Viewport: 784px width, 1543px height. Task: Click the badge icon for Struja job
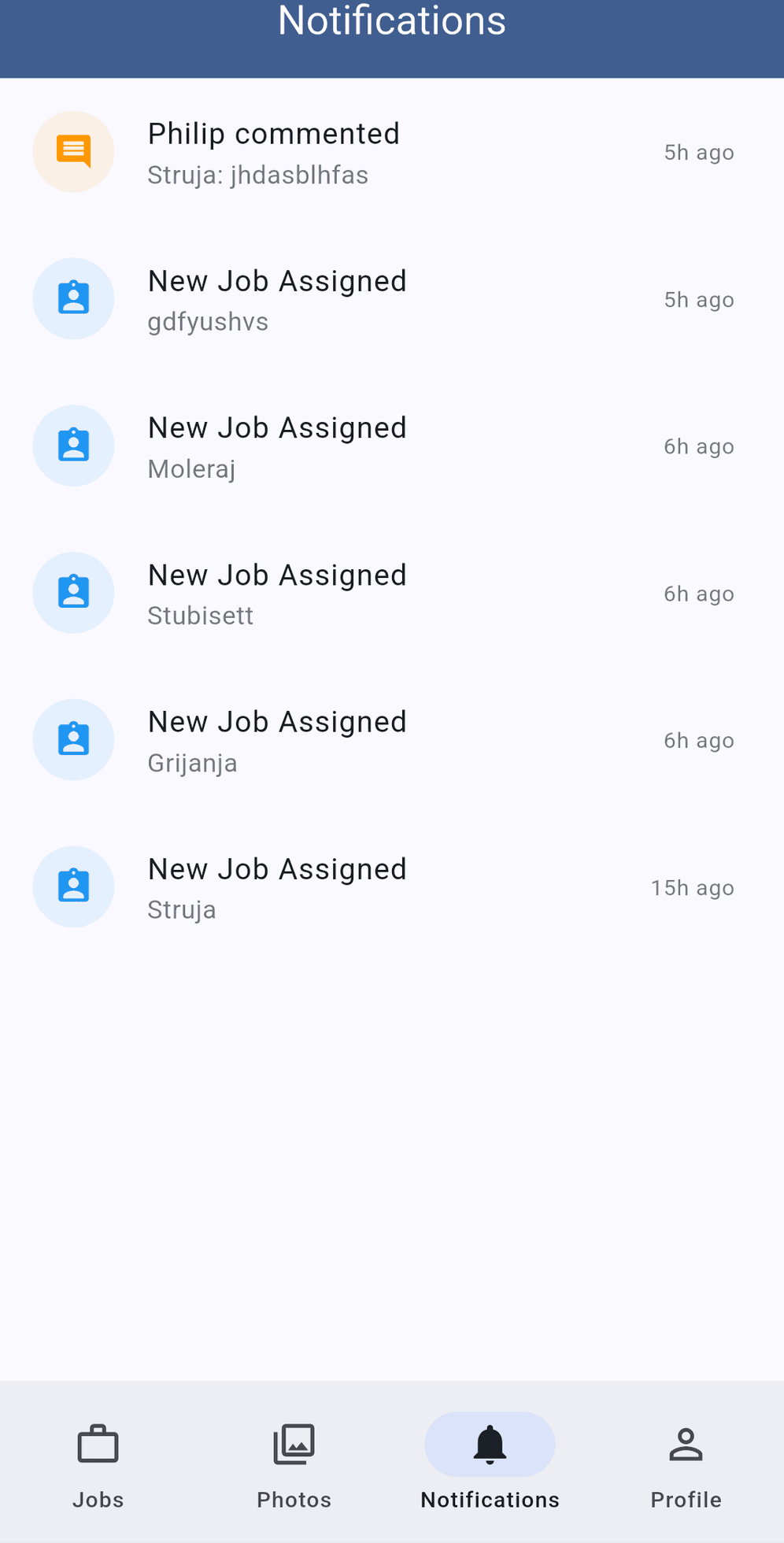73,886
